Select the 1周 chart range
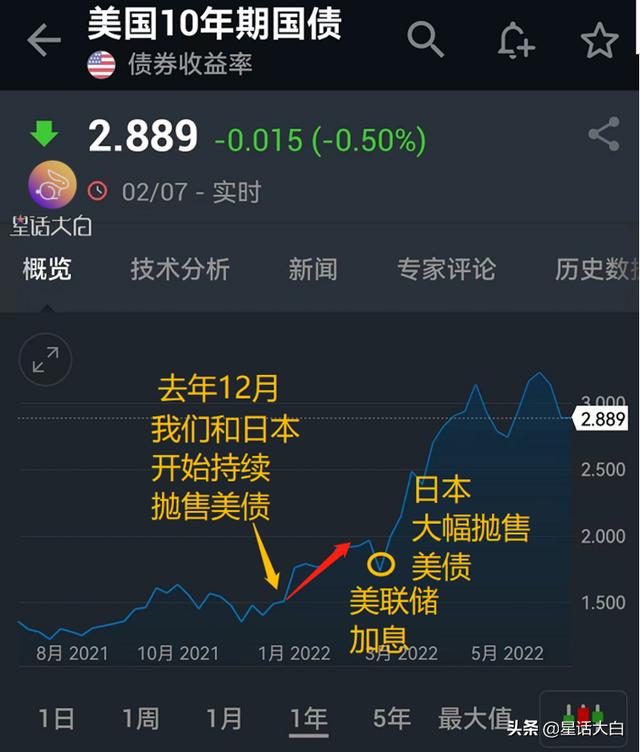The width and height of the screenshot is (640, 752). [x=140, y=718]
